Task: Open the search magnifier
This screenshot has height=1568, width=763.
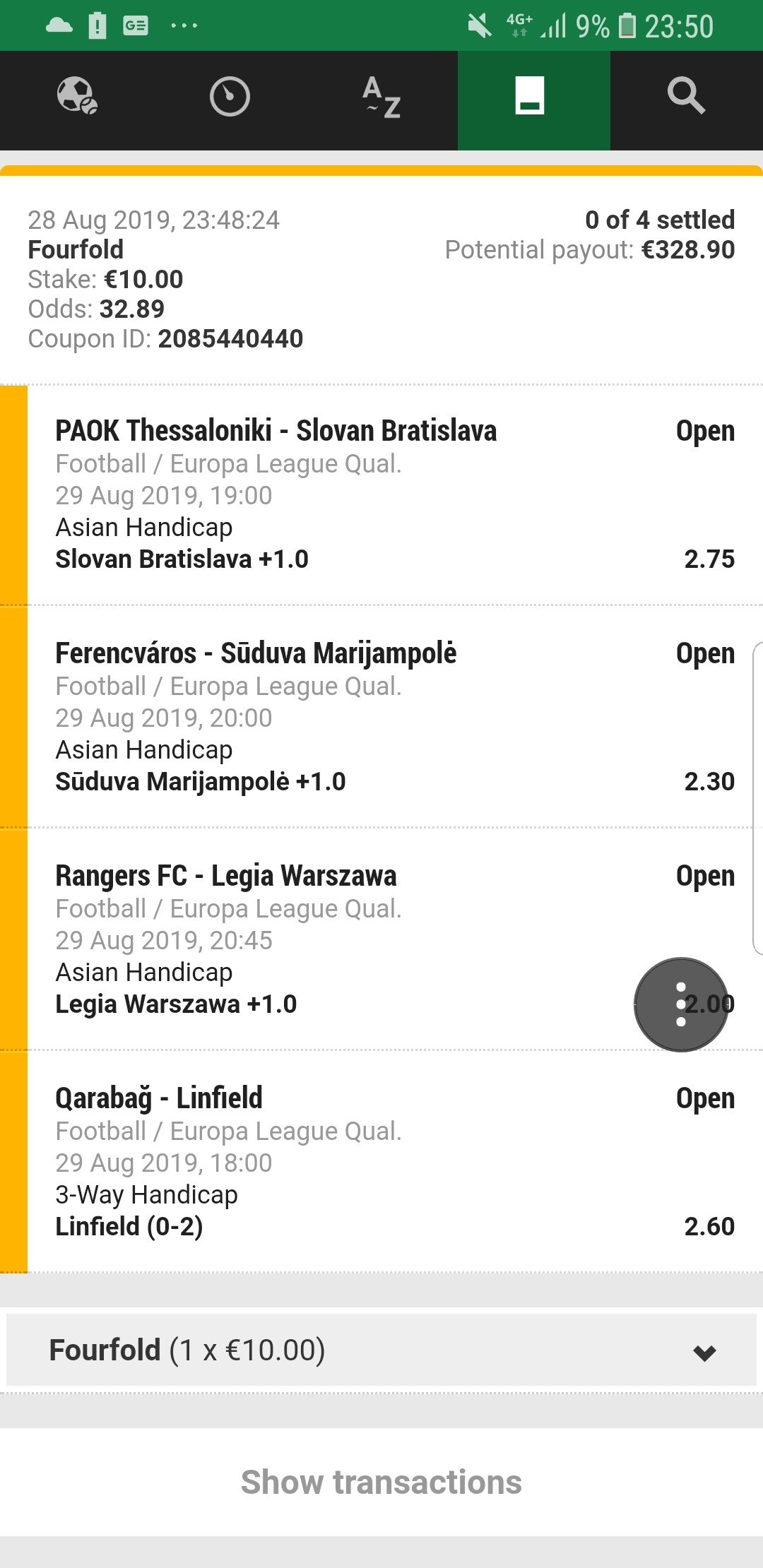Action: click(686, 97)
